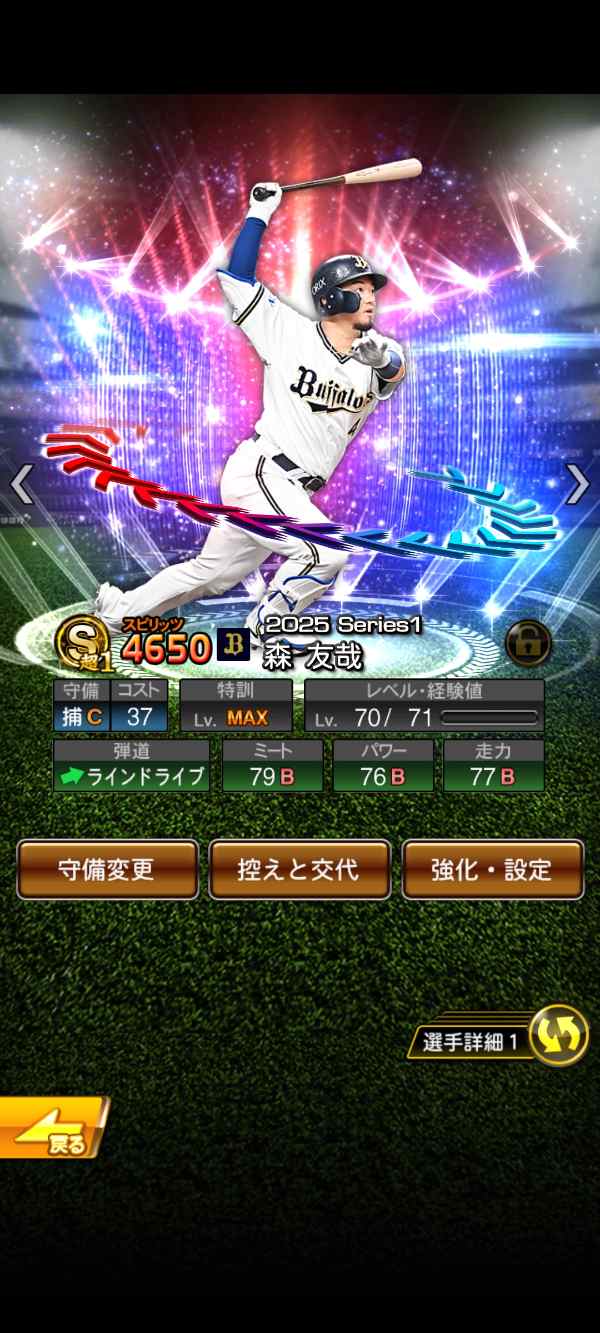Show the previous player with the left arrow
The height and width of the screenshot is (1333, 600).
click(x=22, y=485)
